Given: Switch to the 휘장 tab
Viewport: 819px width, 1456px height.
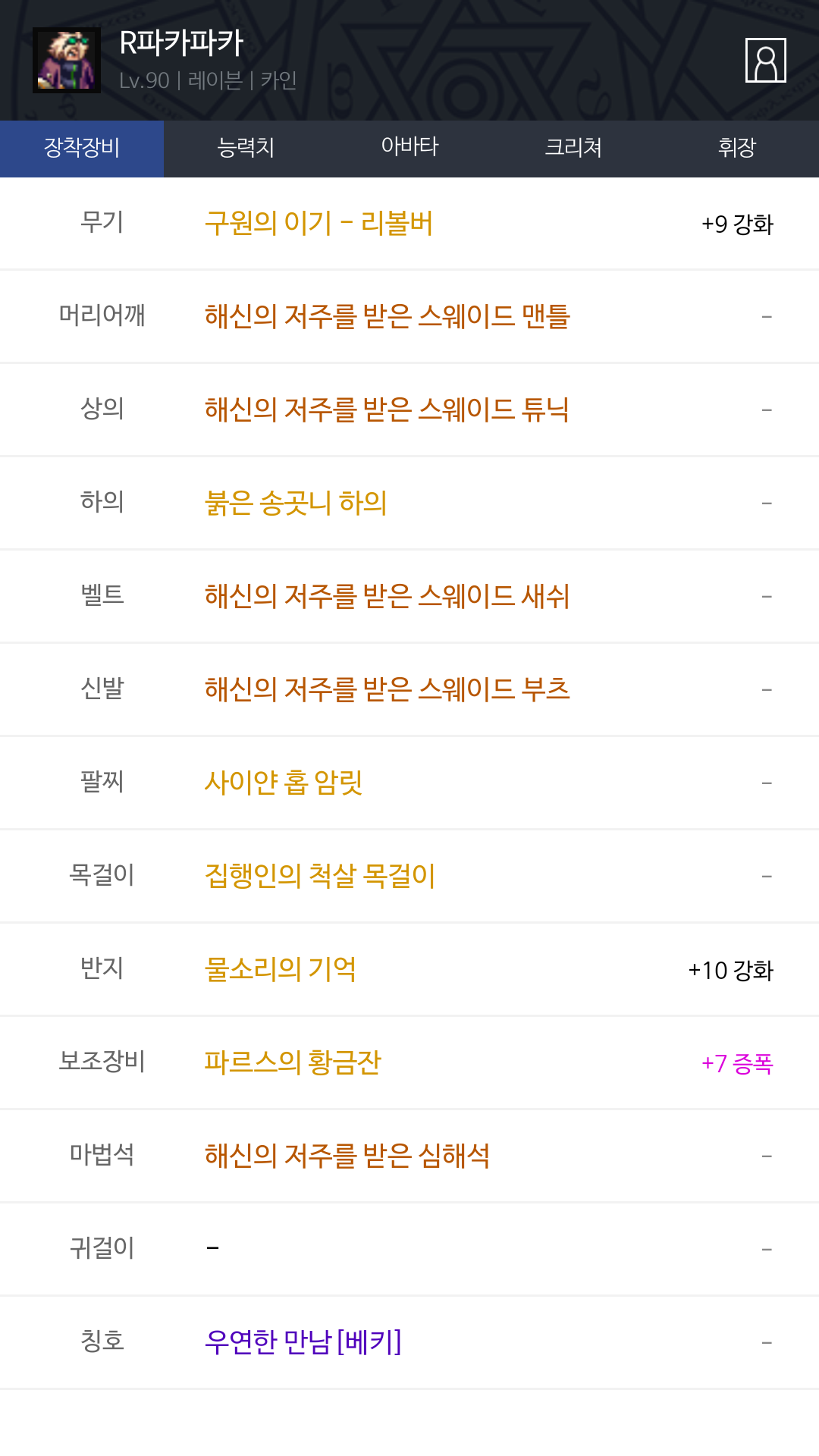Looking at the screenshot, I should [737, 148].
